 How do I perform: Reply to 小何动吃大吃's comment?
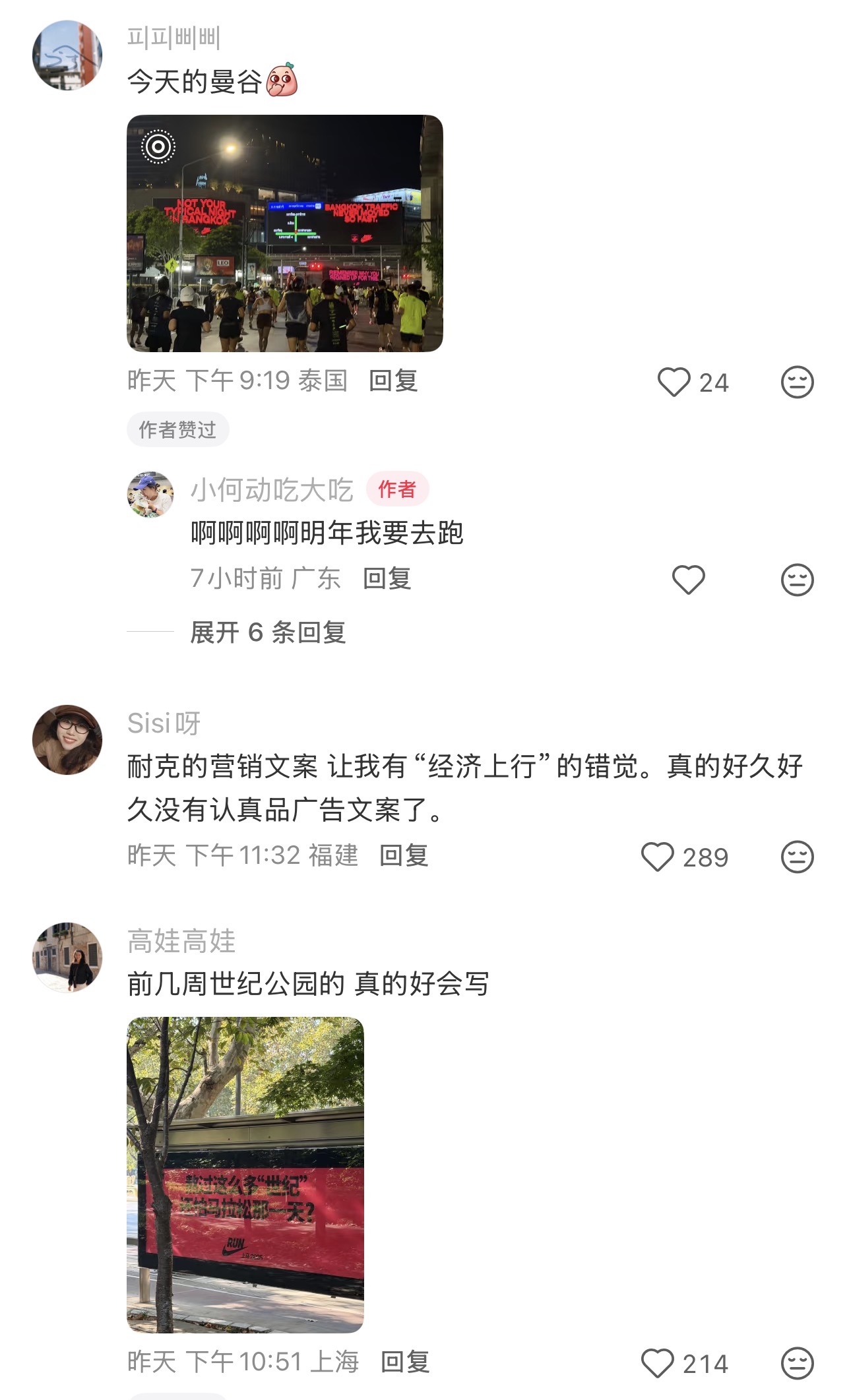(387, 578)
